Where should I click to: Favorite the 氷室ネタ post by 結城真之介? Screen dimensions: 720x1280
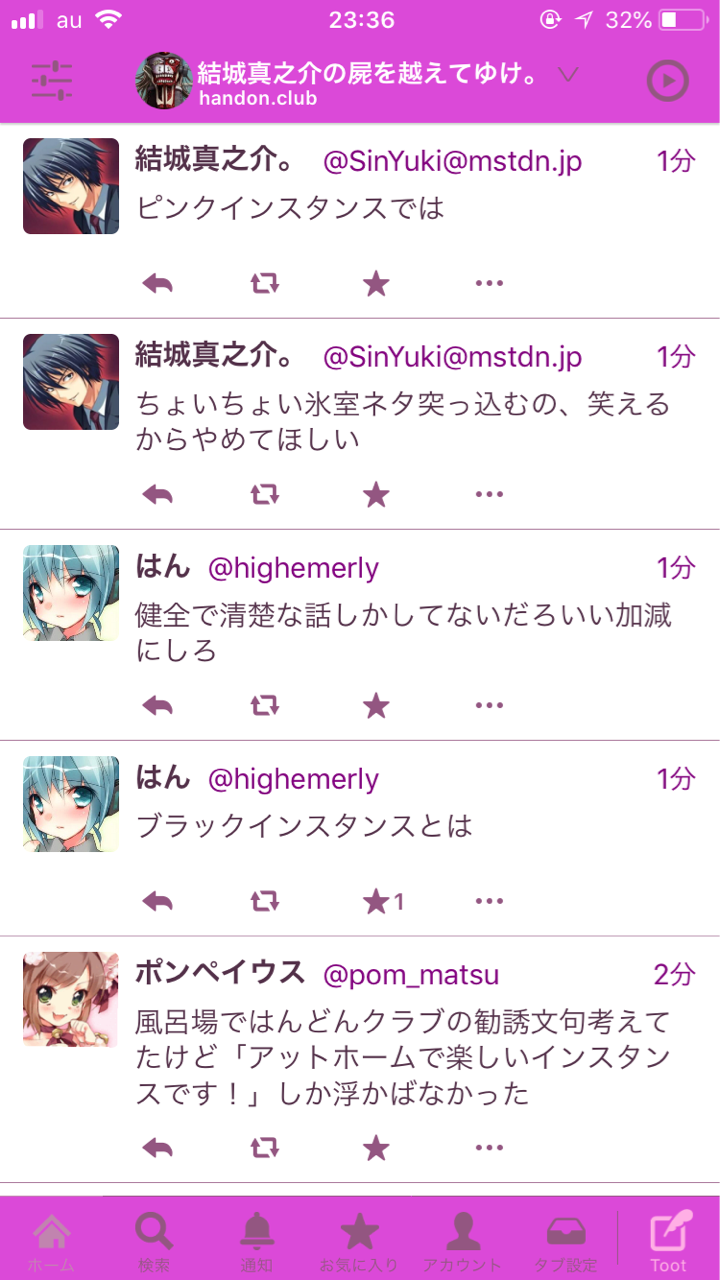tap(376, 494)
